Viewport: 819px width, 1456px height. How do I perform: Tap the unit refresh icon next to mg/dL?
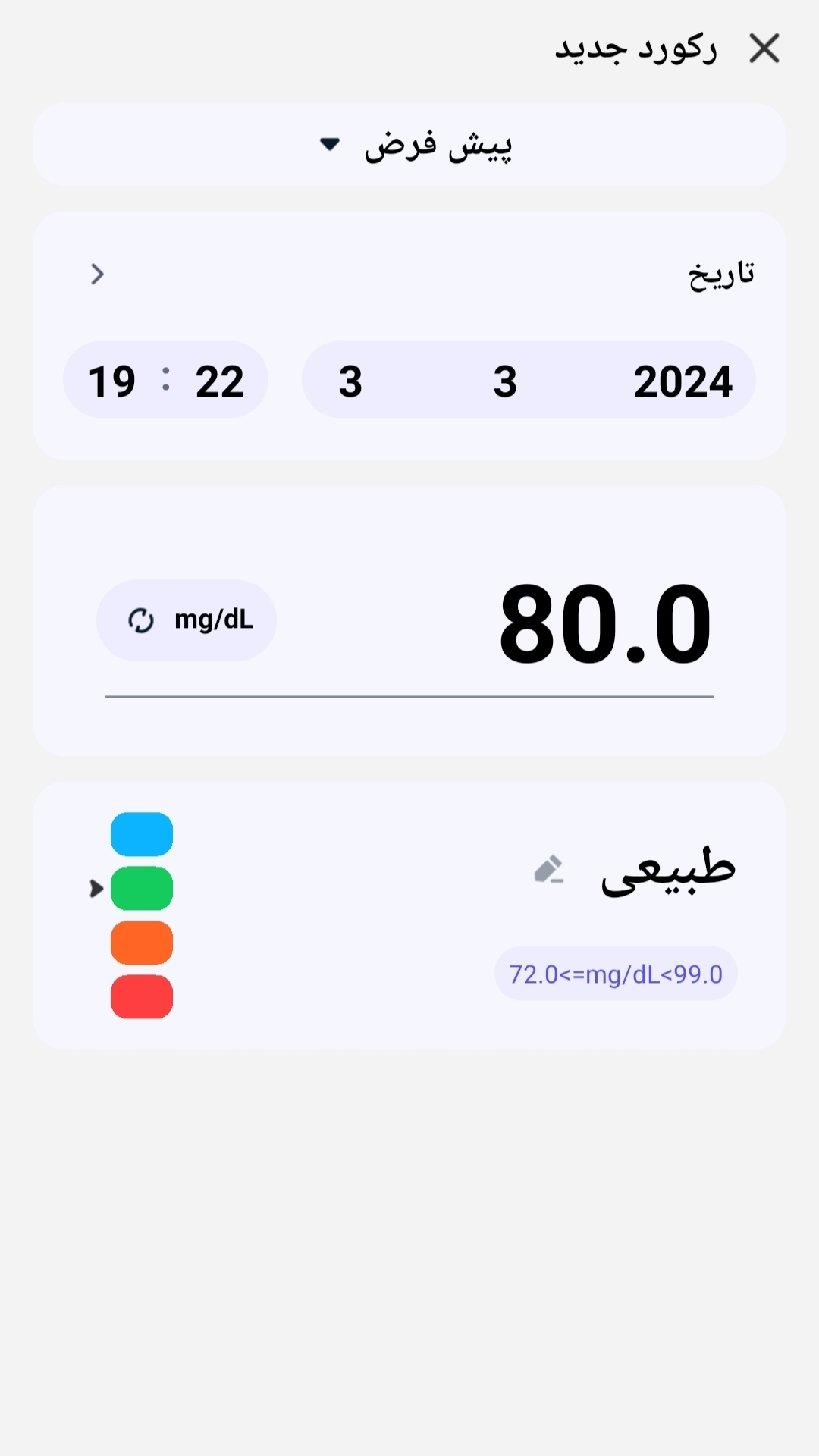point(141,620)
